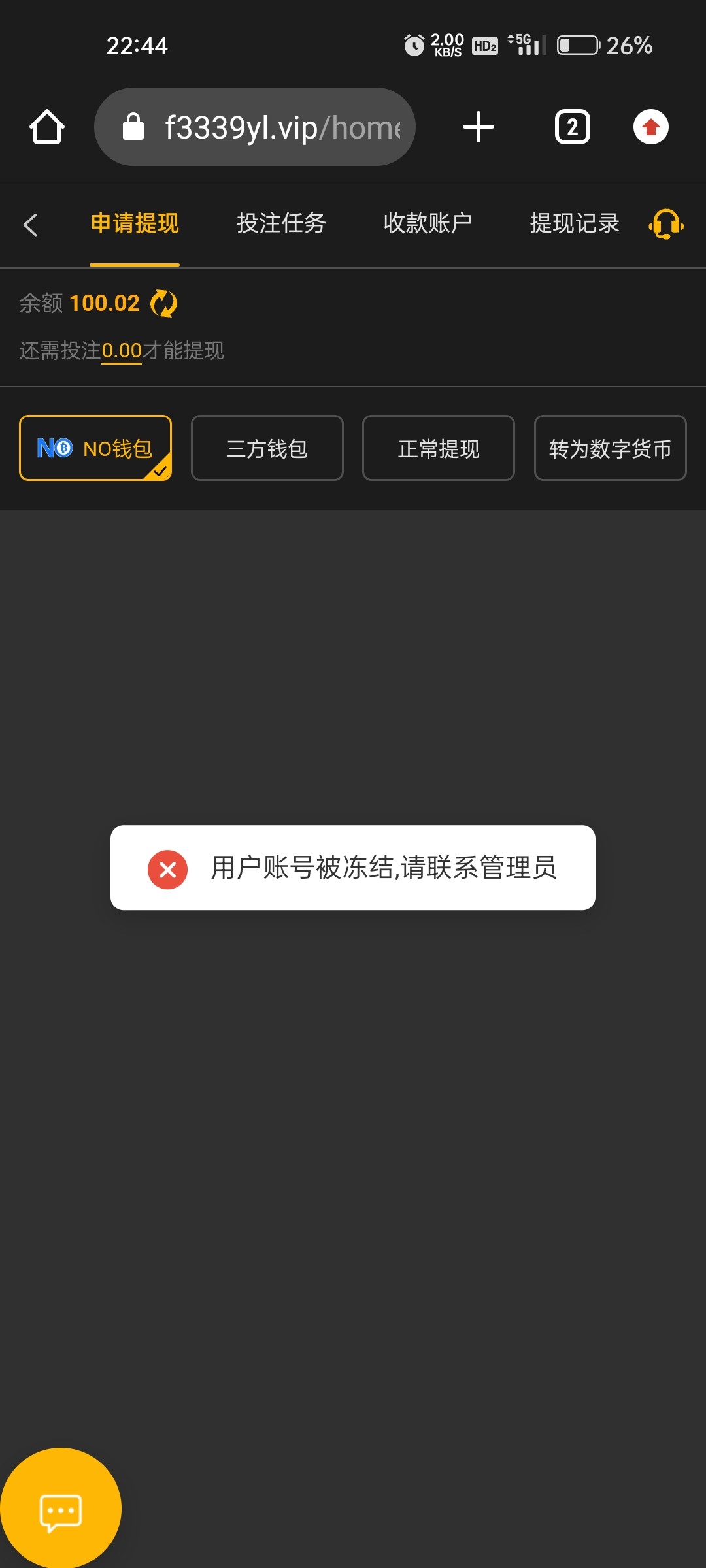This screenshot has width=706, height=1568.
Task: Choose 三方钱包 withdrawal method
Action: (x=267, y=448)
